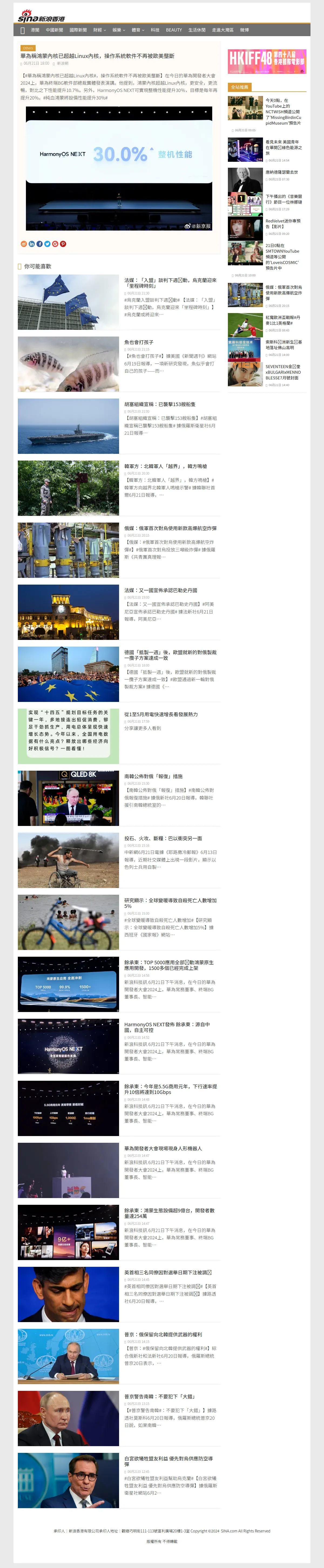
Task: Go to 港聞 section
Action: click(35, 30)
